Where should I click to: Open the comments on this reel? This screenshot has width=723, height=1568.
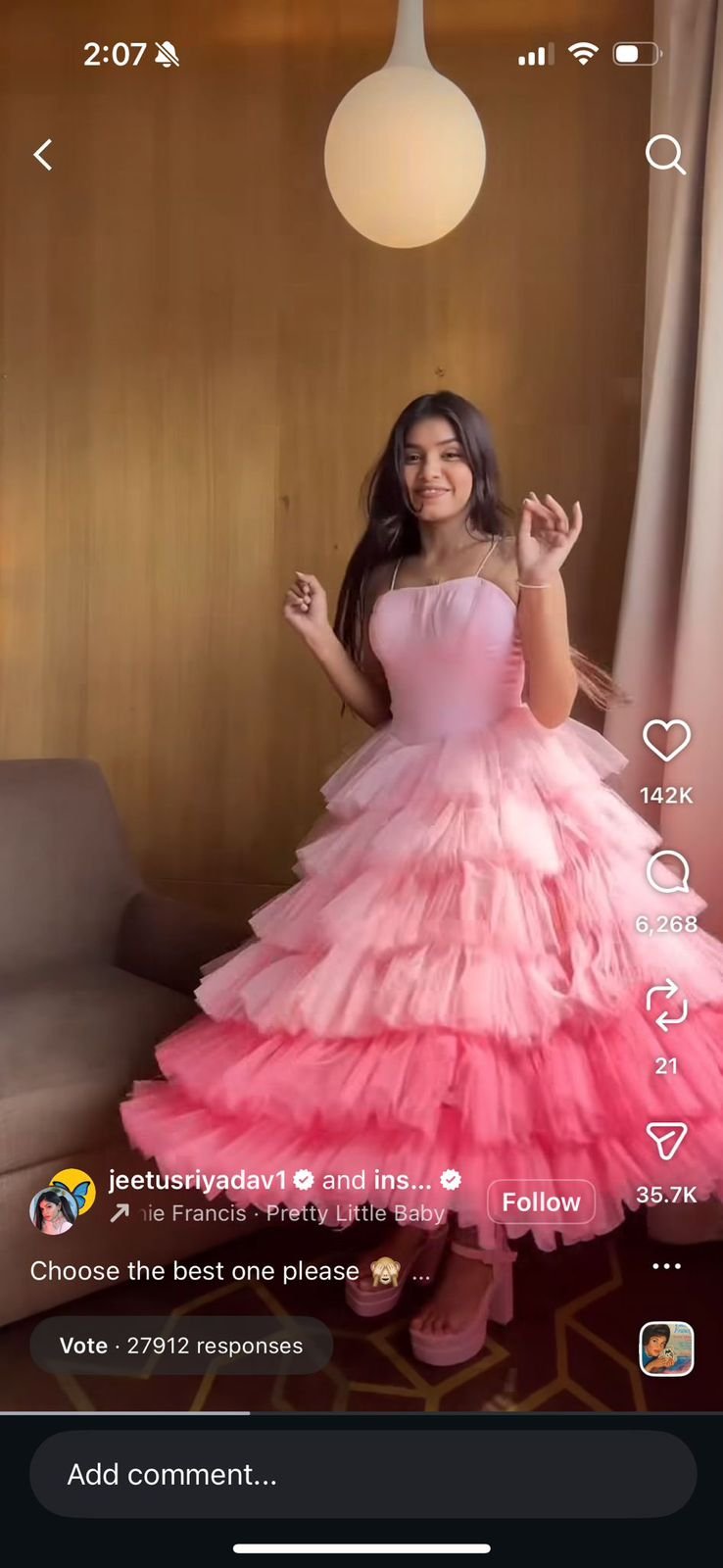pyautogui.click(x=666, y=872)
